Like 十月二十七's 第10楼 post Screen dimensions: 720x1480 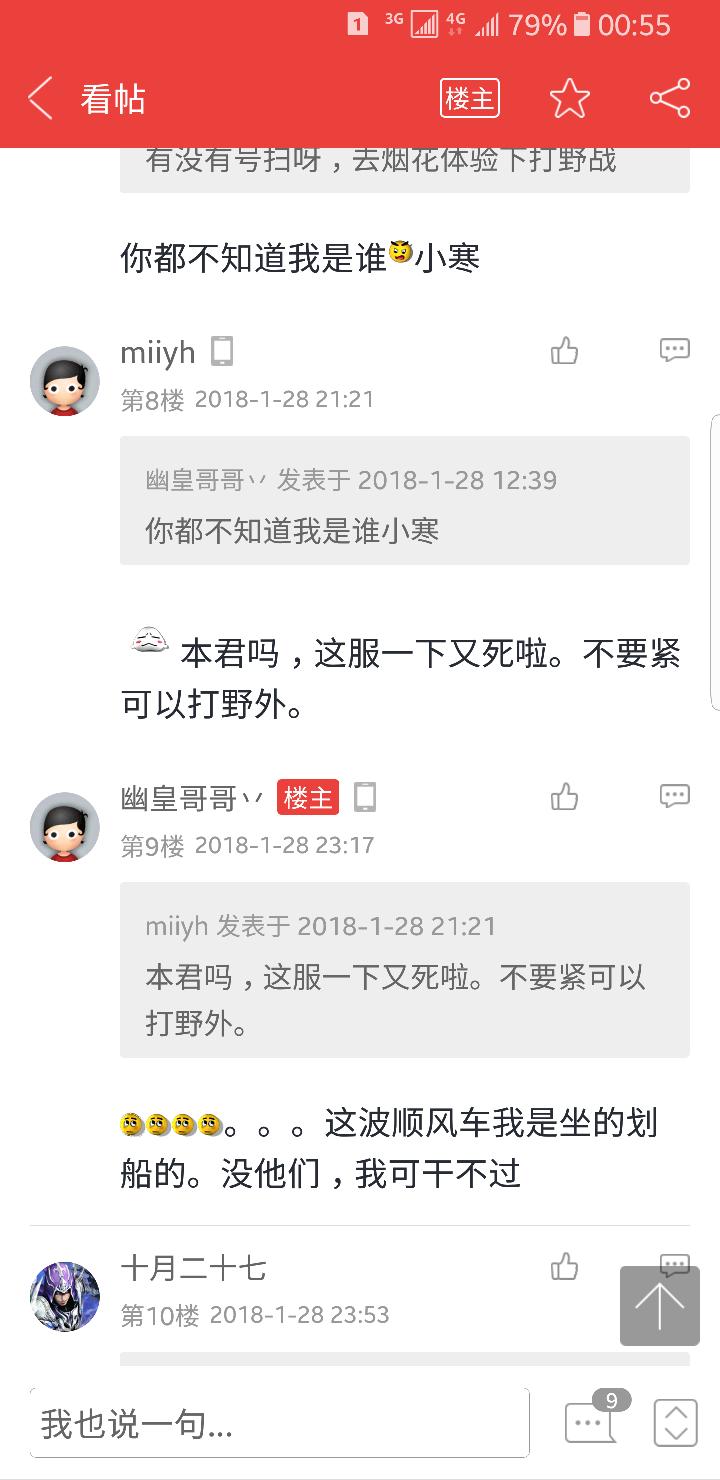[565, 1267]
